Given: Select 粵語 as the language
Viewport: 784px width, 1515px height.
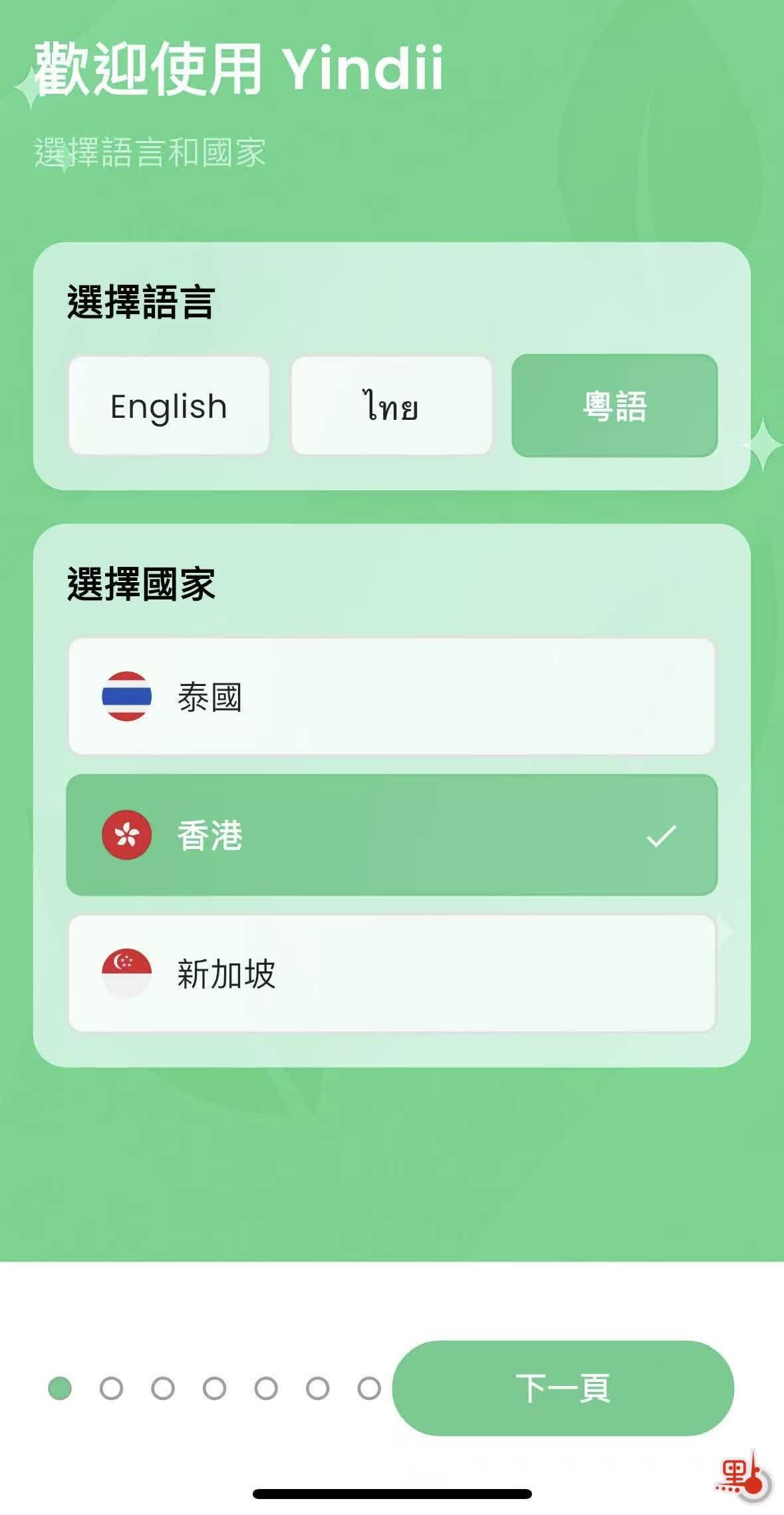Looking at the screenshot, I should 614,406.
